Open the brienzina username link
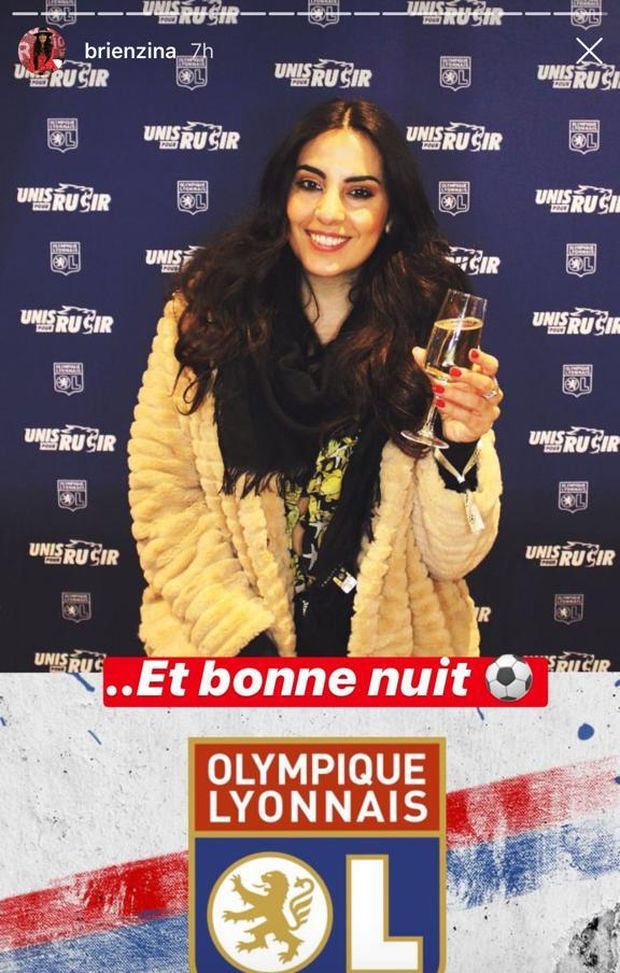This screenshot has width=620, height=973. (130, 51)
